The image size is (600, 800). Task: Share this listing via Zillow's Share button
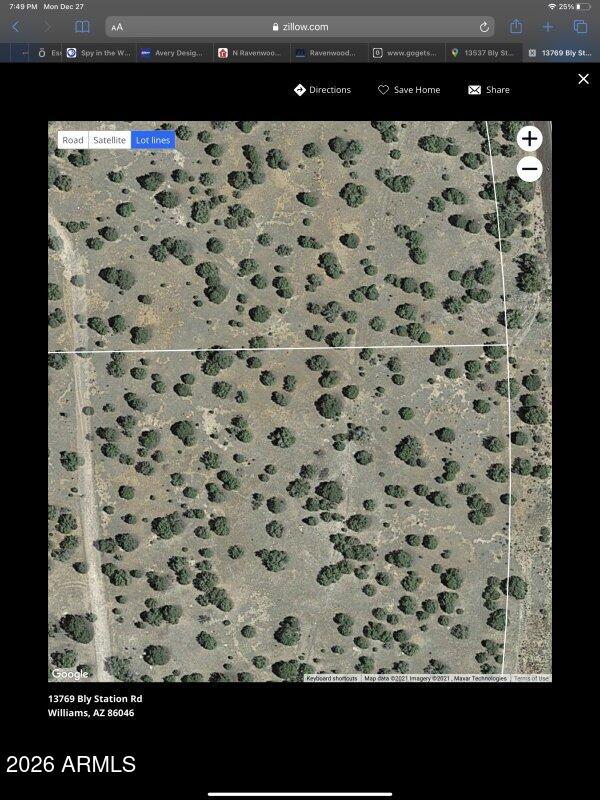coord(489,90)
